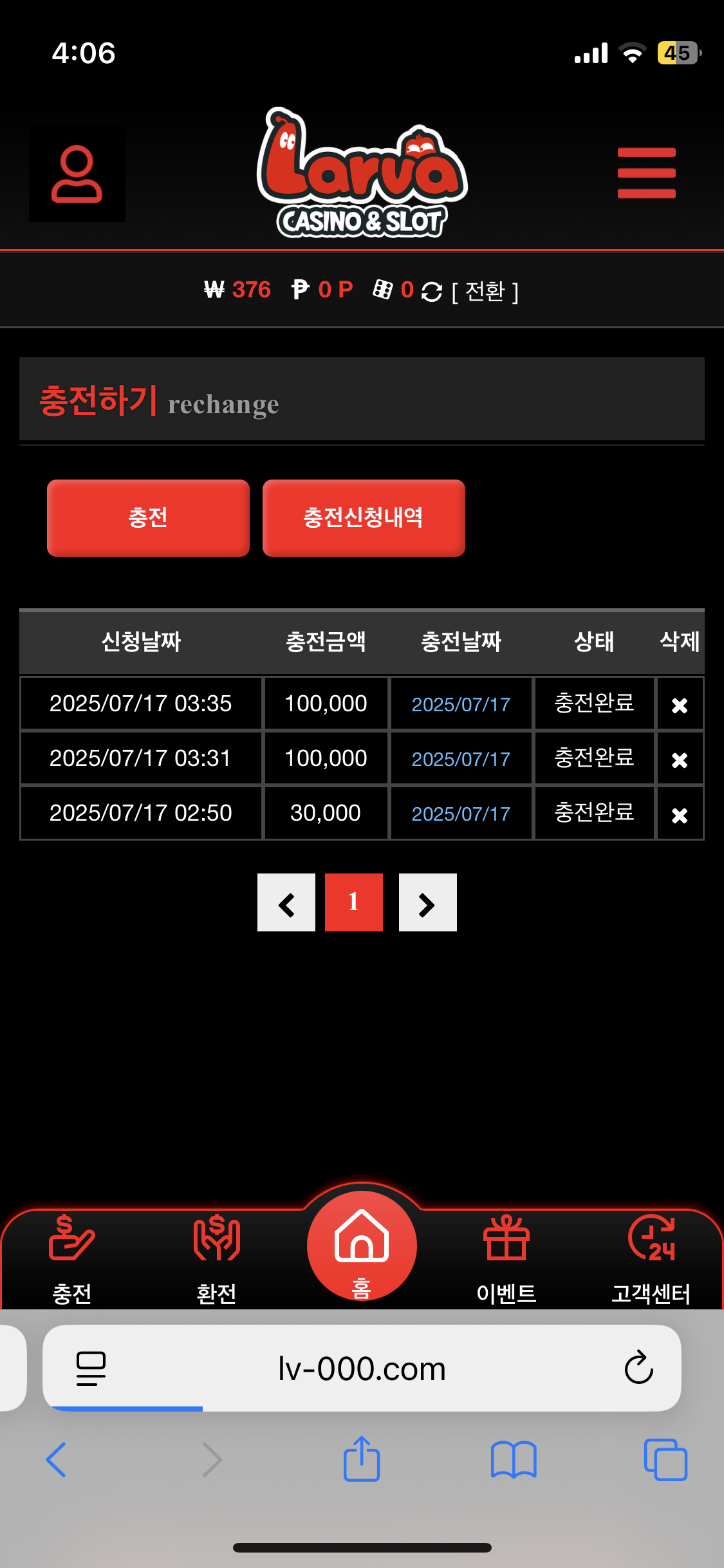724x1568 pixels.
Task: Open the user profile icon
Action: 77,174
